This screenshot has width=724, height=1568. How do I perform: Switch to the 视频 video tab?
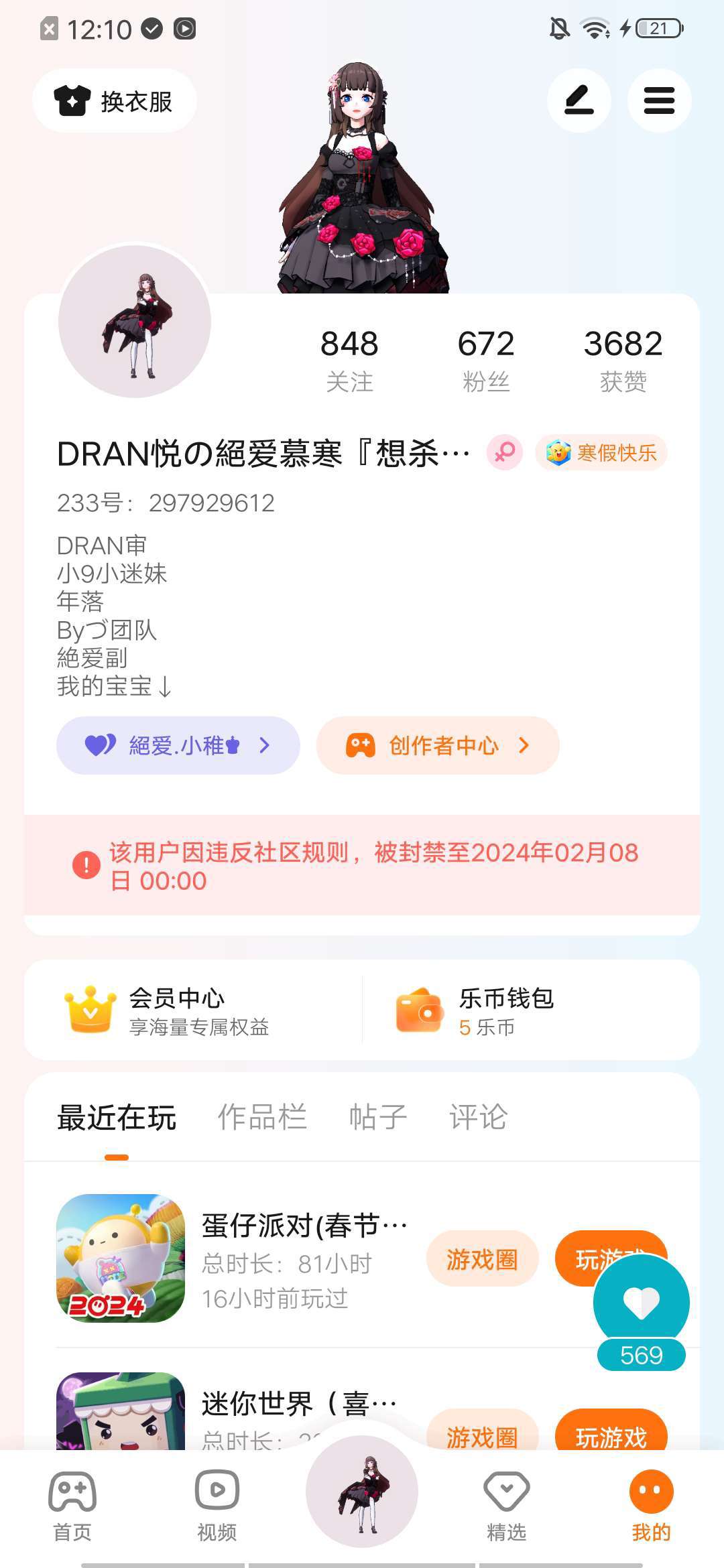click(217, 1504)
